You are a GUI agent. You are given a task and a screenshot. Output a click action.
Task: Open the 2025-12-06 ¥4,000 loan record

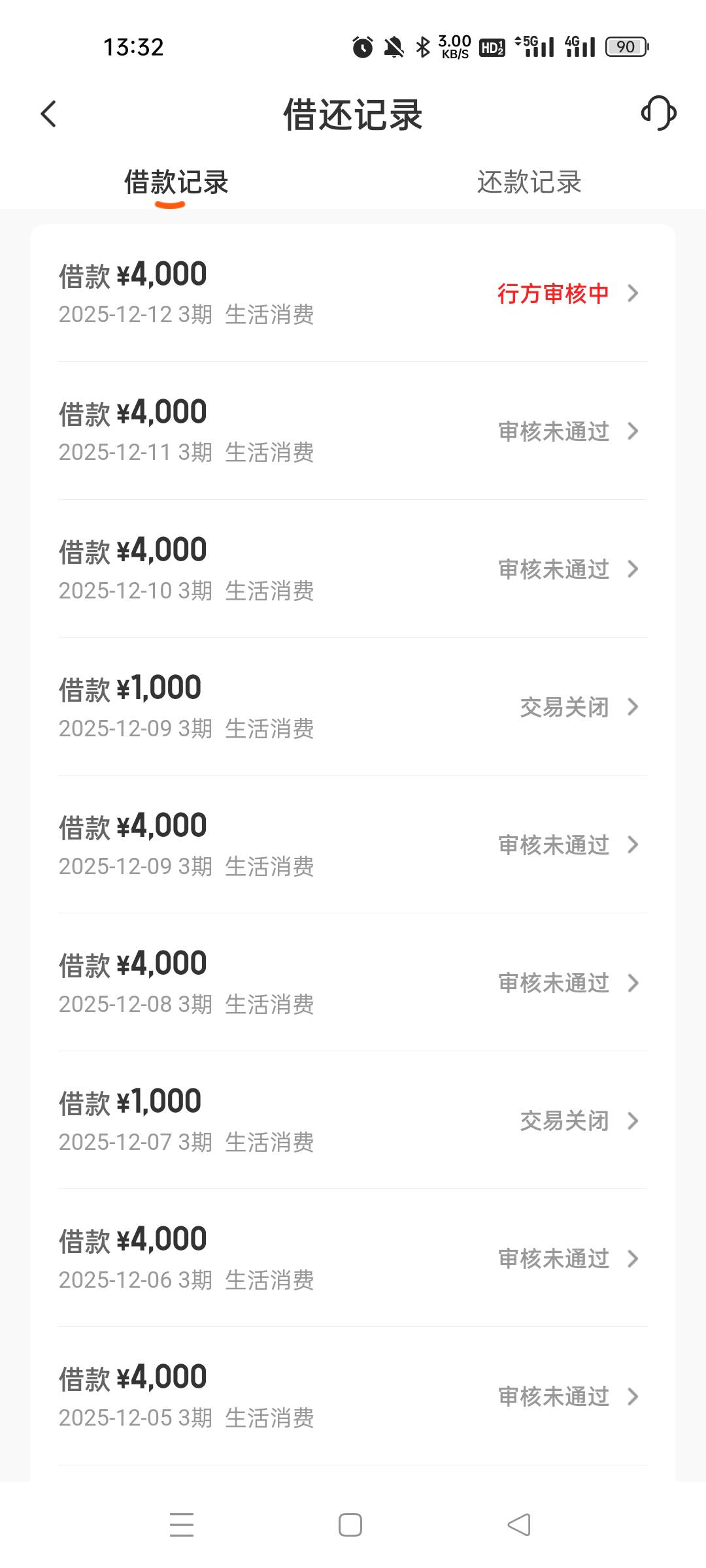[x=353, y=1258]
